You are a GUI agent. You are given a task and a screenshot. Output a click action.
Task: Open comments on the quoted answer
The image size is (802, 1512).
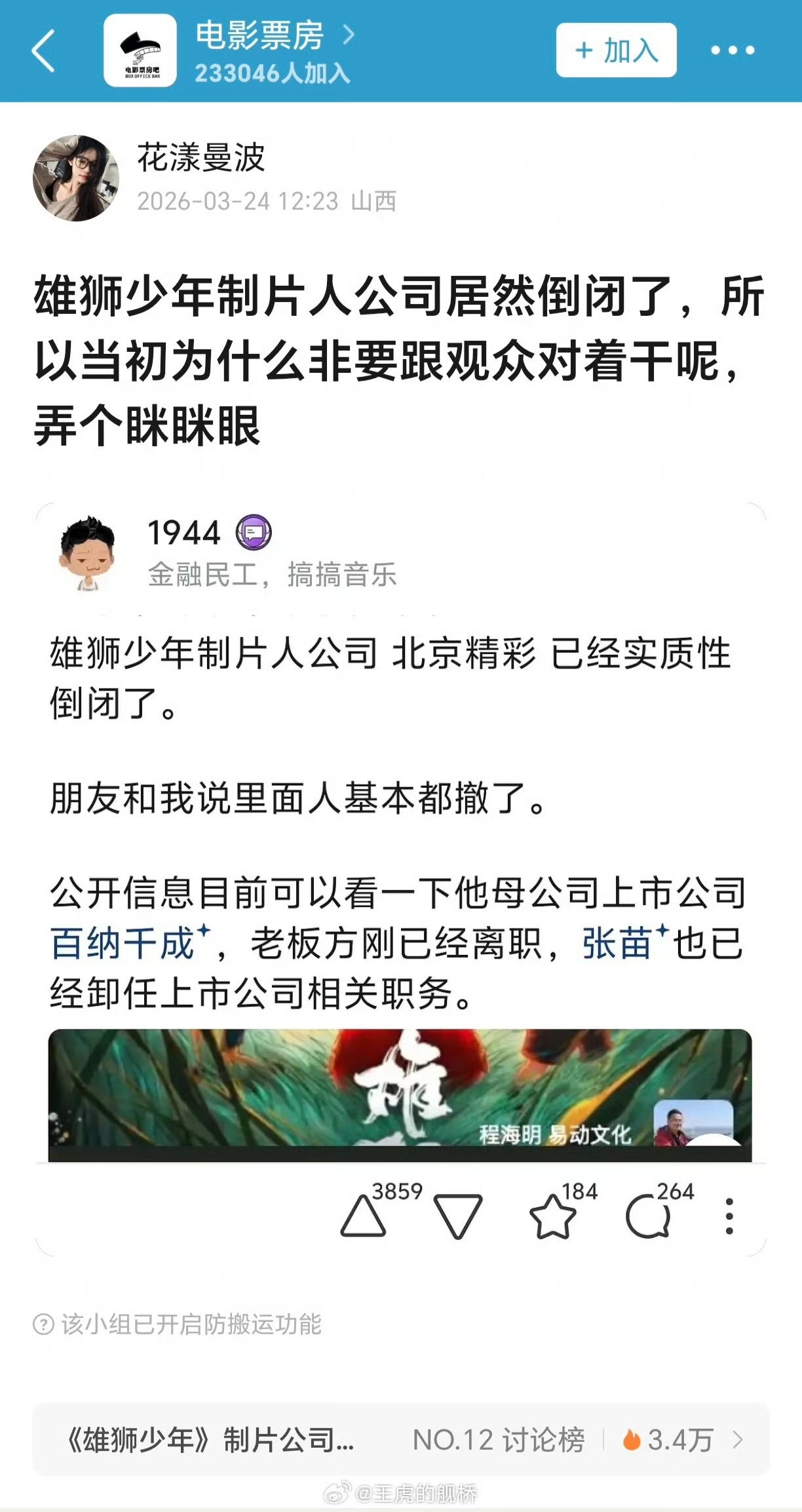point(648,1217)
